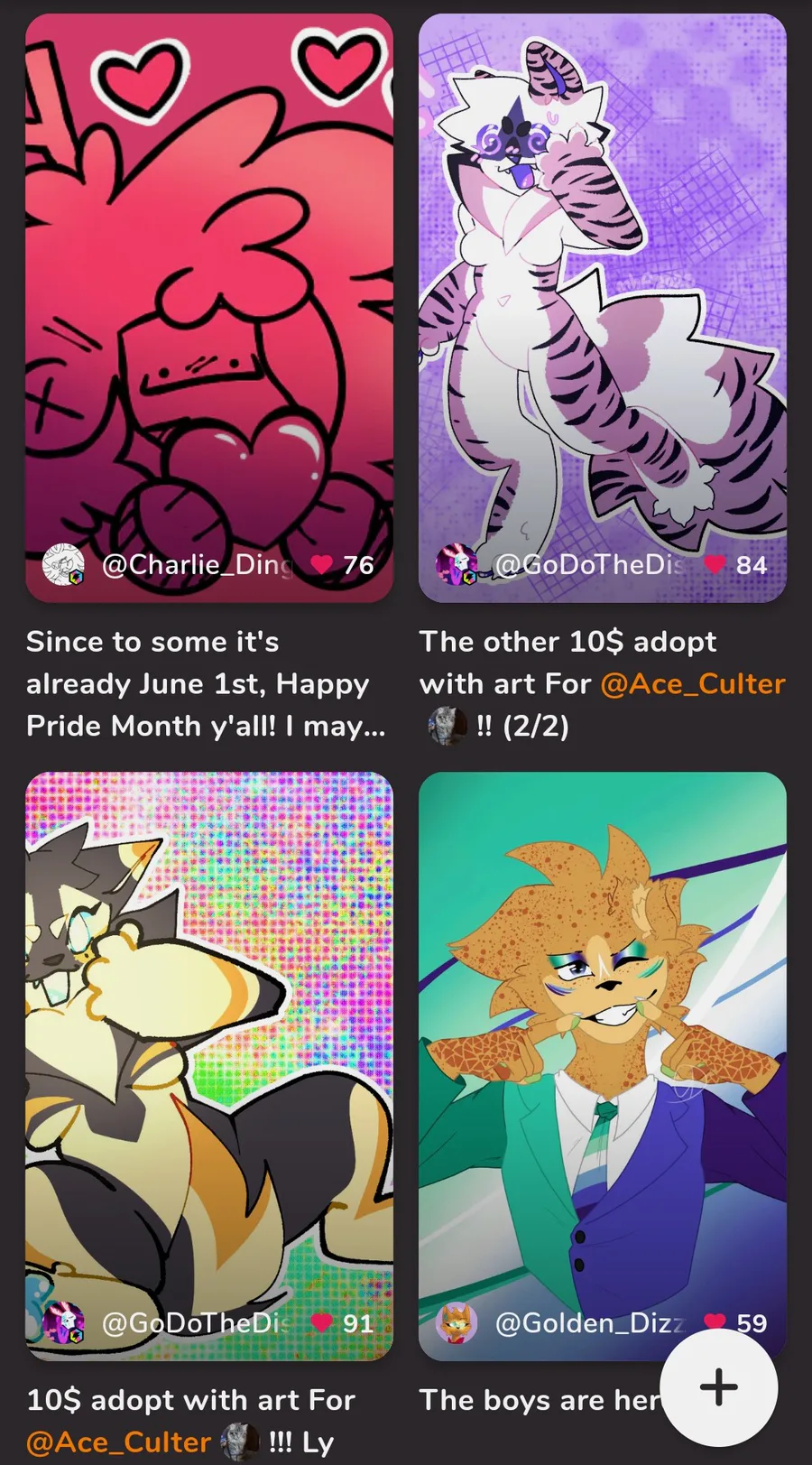Viewport: 812px width, 1465px height.
Task: Like the GoDoTheDis post with 91 likes
Action: coord(322,1323)
